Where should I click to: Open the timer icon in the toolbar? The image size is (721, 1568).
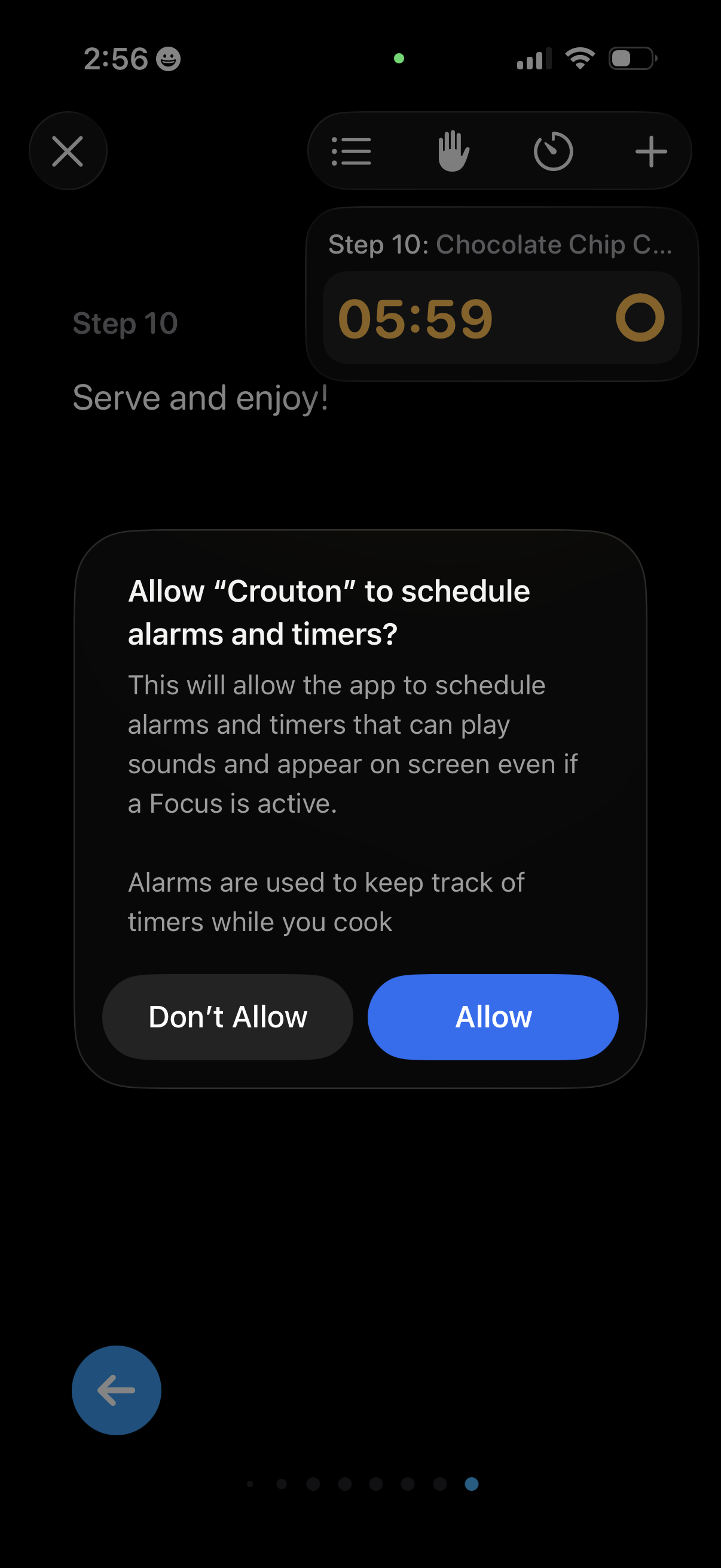coord(552,151)
